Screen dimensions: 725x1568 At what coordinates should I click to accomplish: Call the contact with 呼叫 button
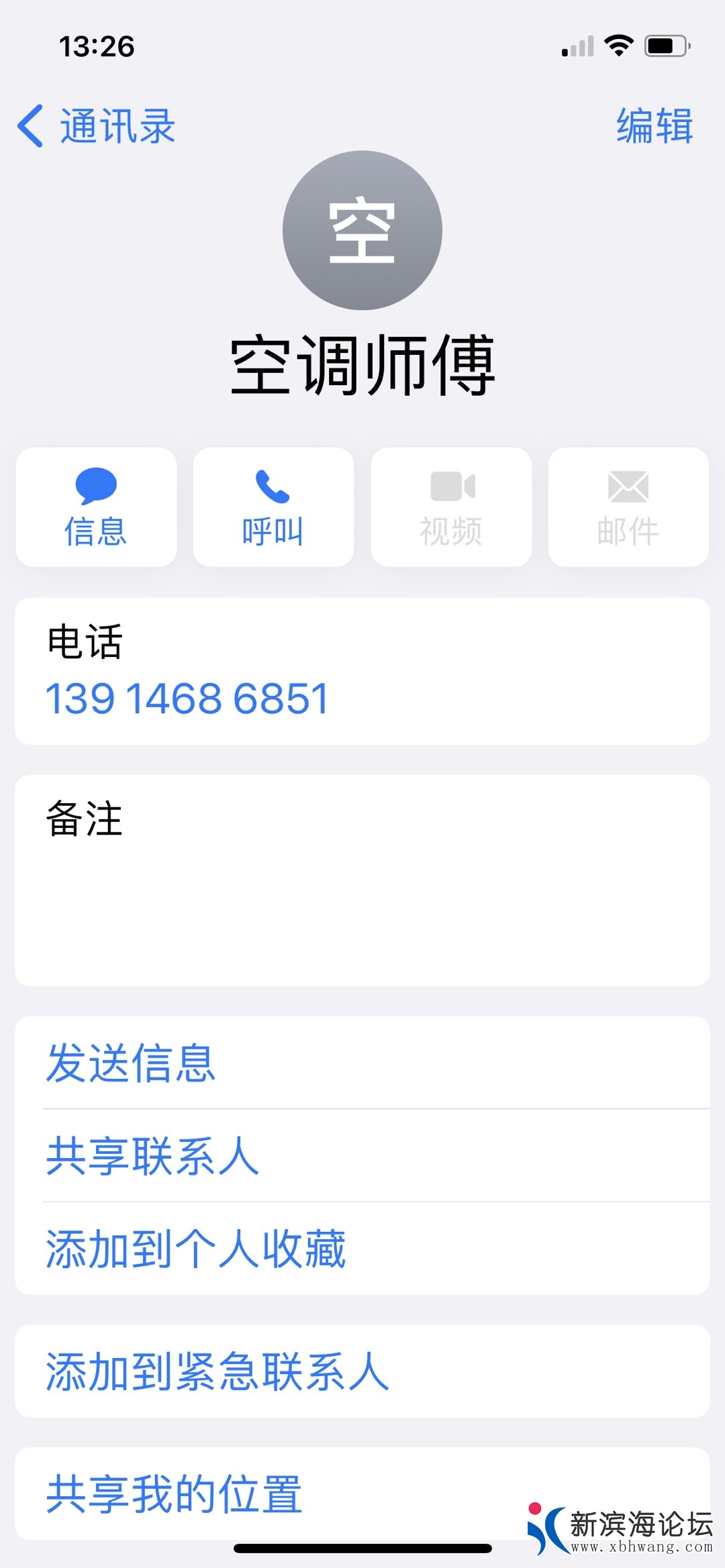pyautogui.click(x=273, y=507)
